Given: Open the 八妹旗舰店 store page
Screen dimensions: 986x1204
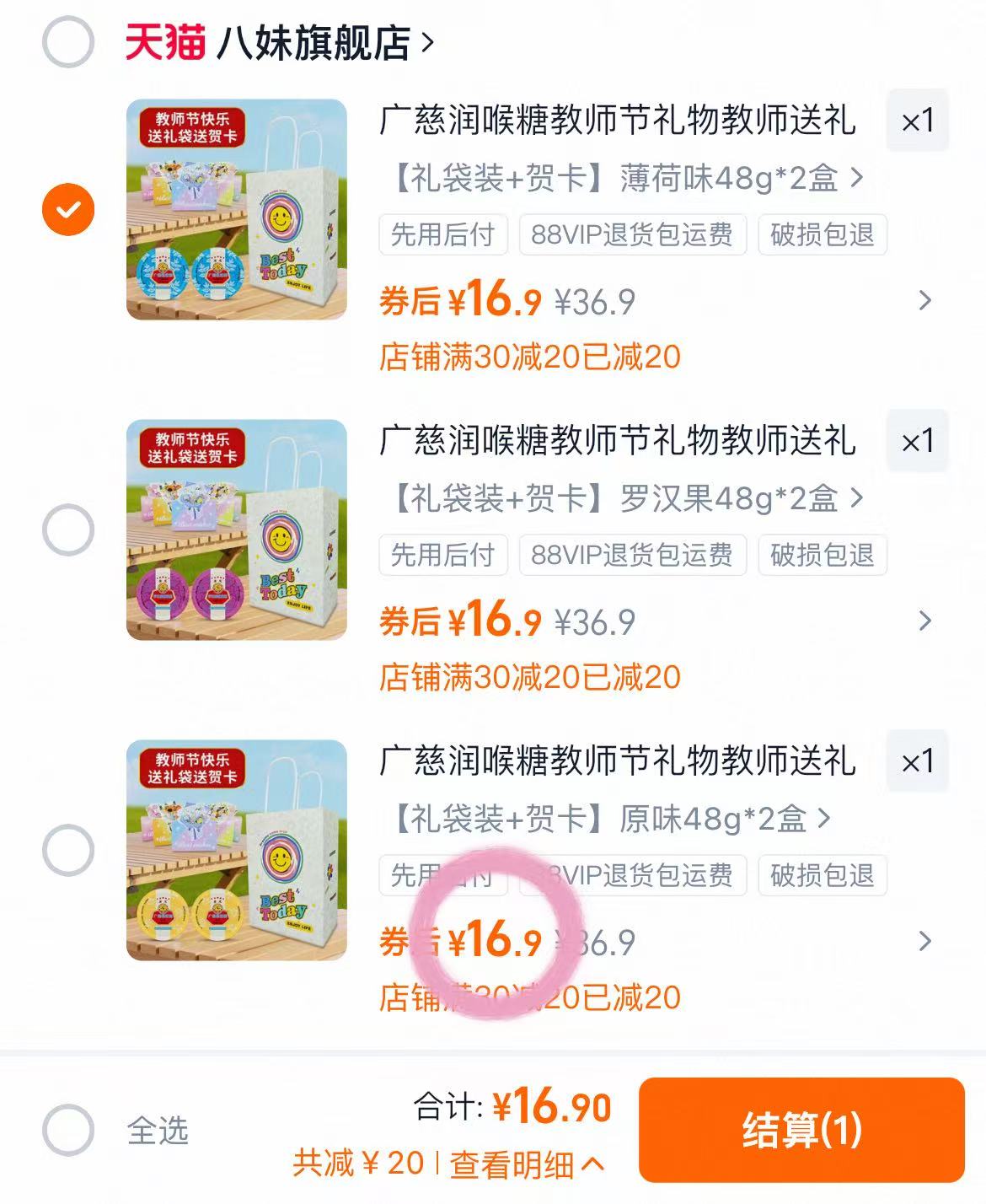Looking at the screenshot, I should coord(312,43).
